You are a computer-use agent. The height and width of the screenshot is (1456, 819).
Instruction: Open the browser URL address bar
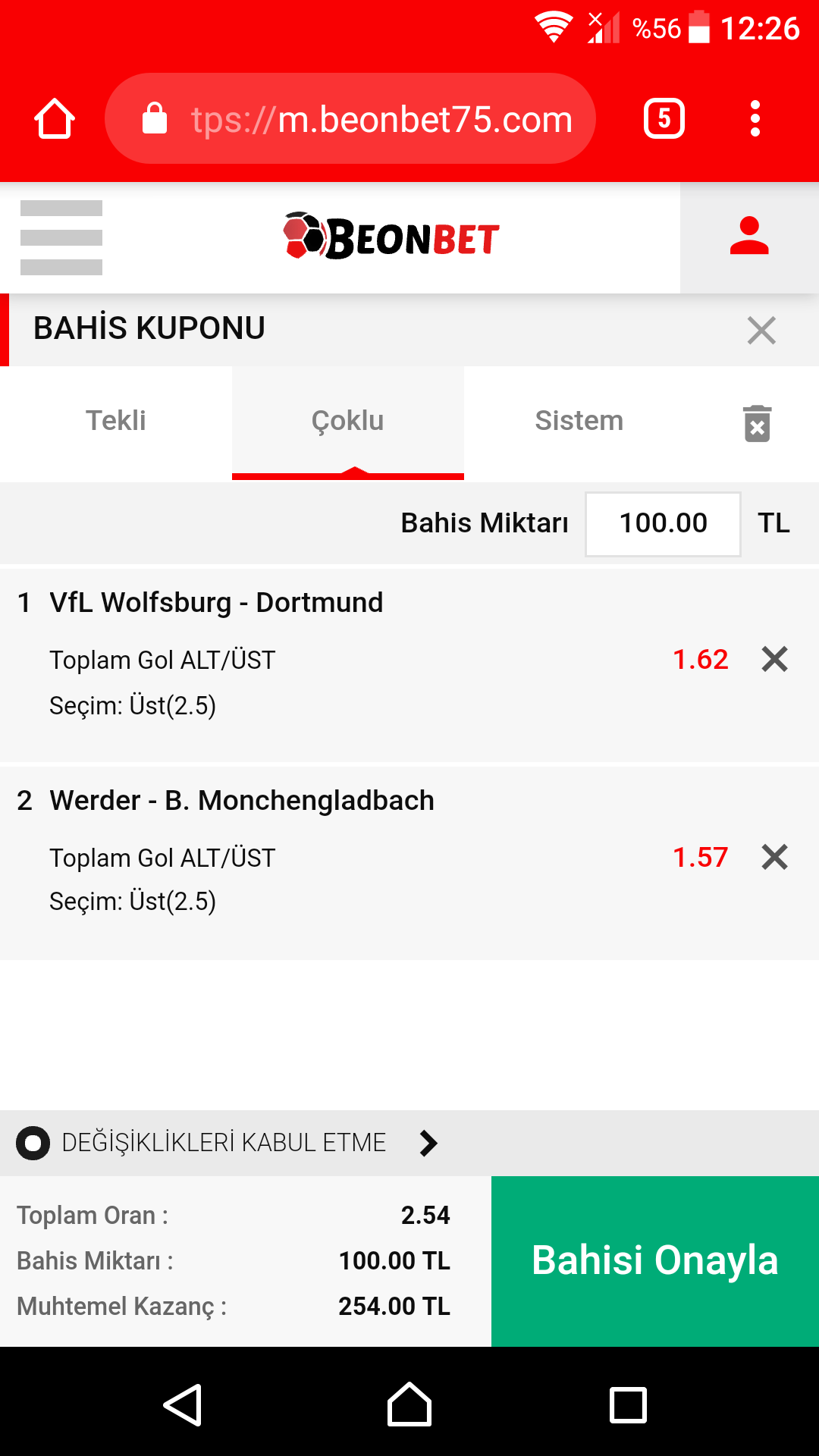tap(350, 119)
